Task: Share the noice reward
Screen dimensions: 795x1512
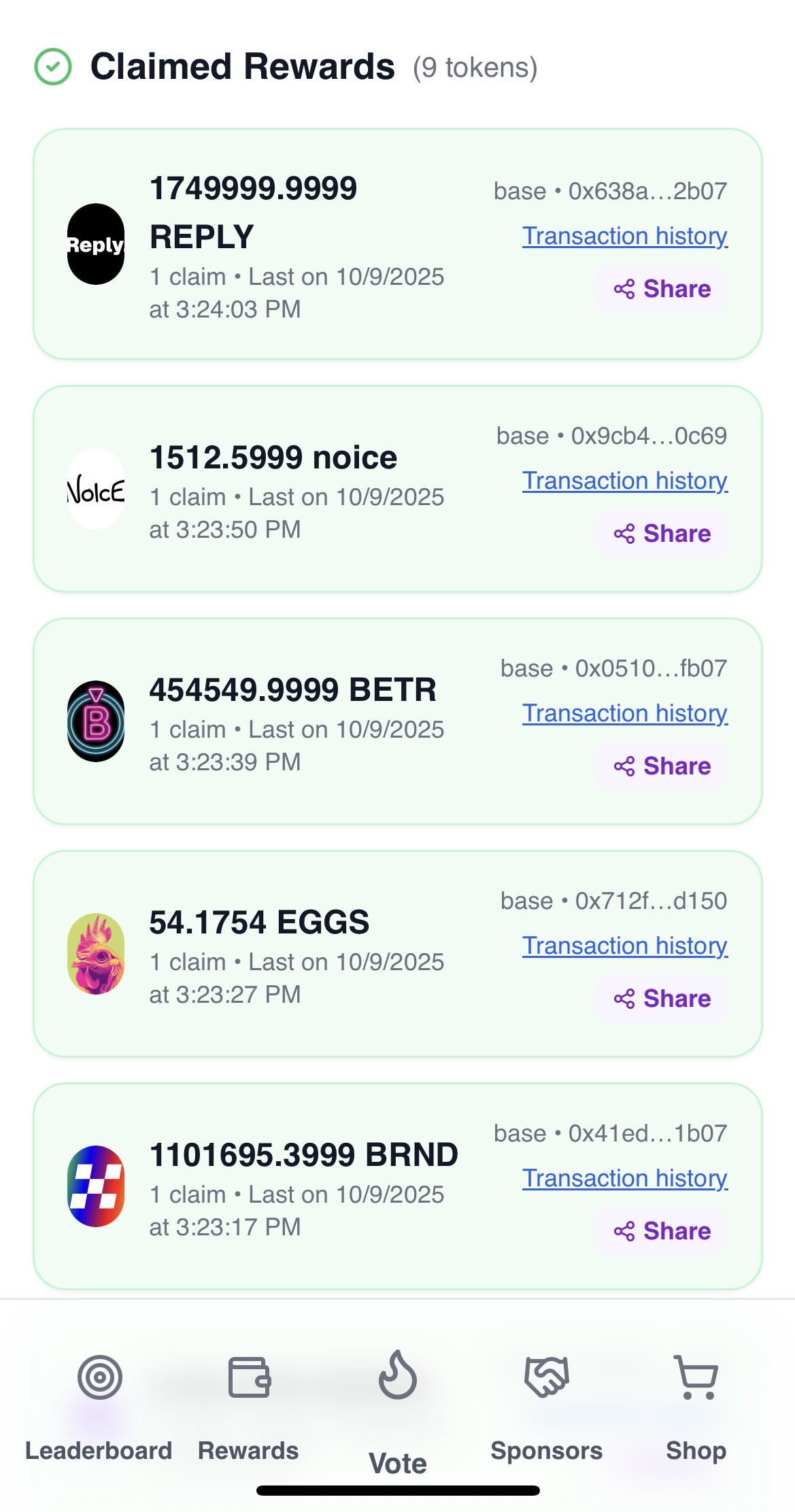Action: 660,534
